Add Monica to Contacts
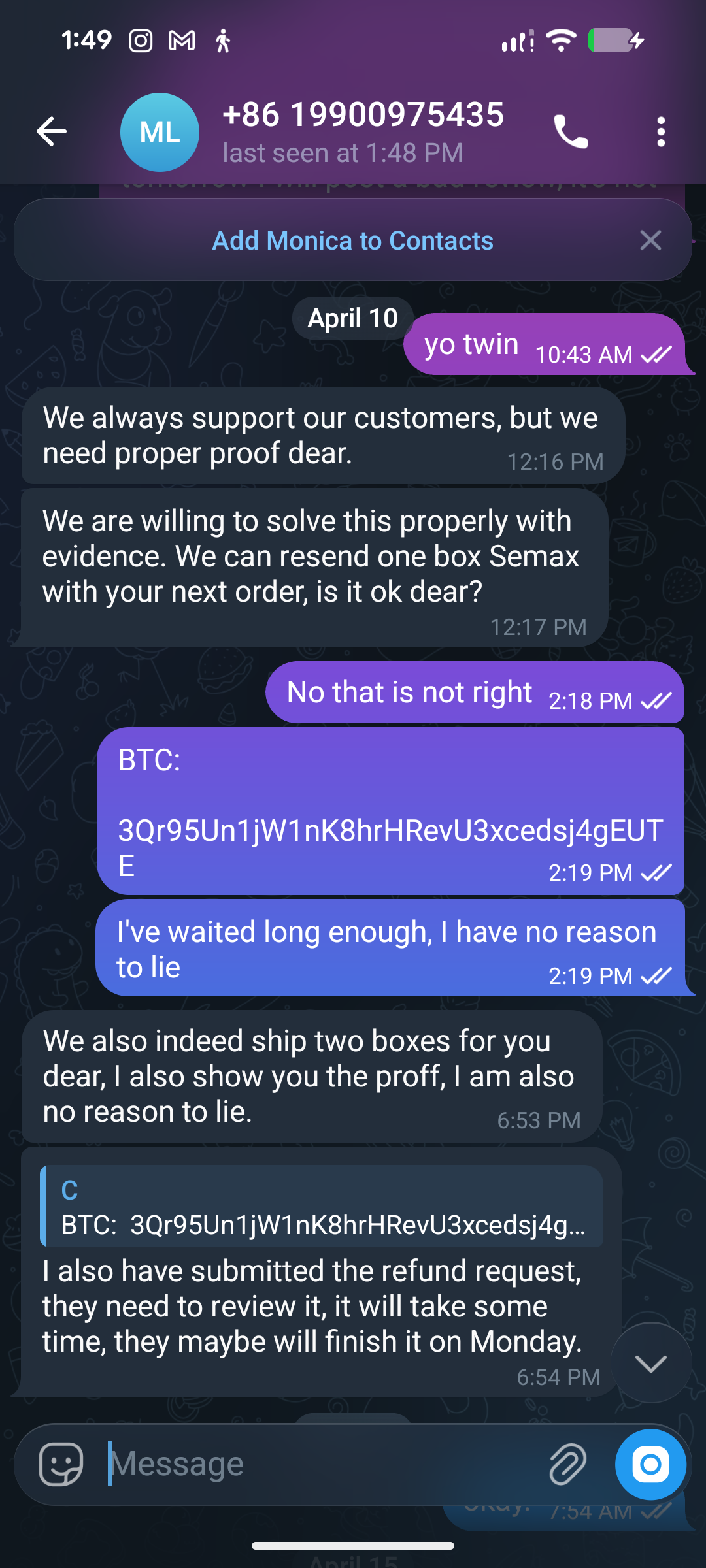 point(352,240)
